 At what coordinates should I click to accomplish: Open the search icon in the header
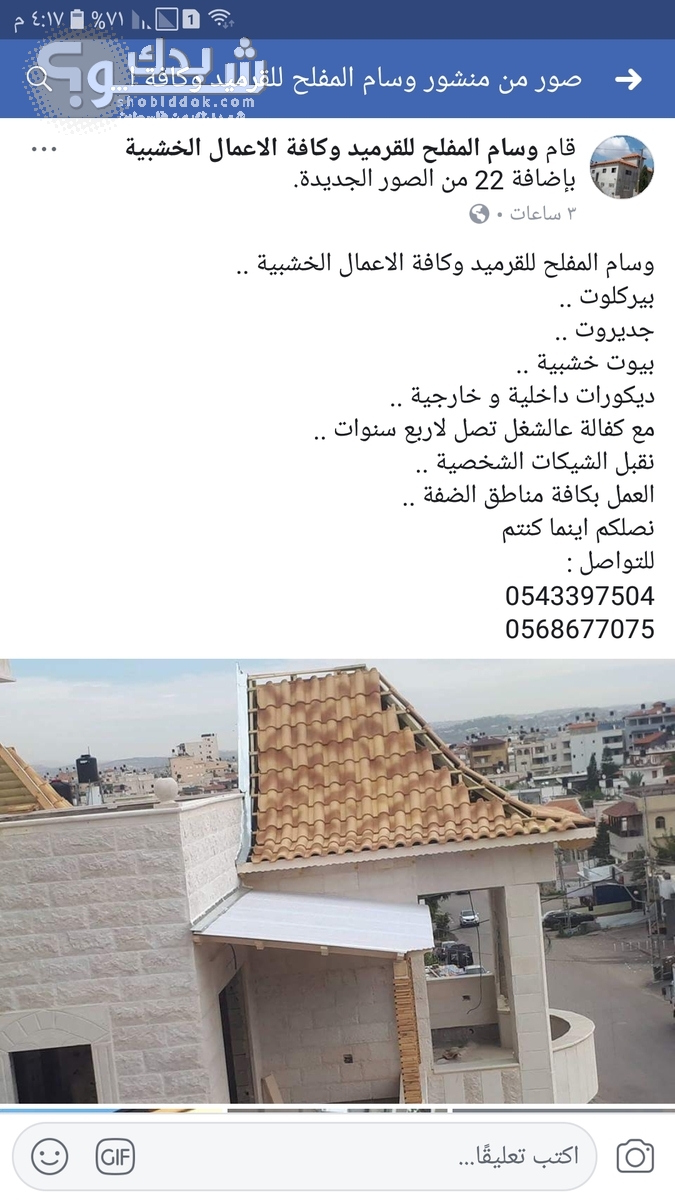coord(38,79)
